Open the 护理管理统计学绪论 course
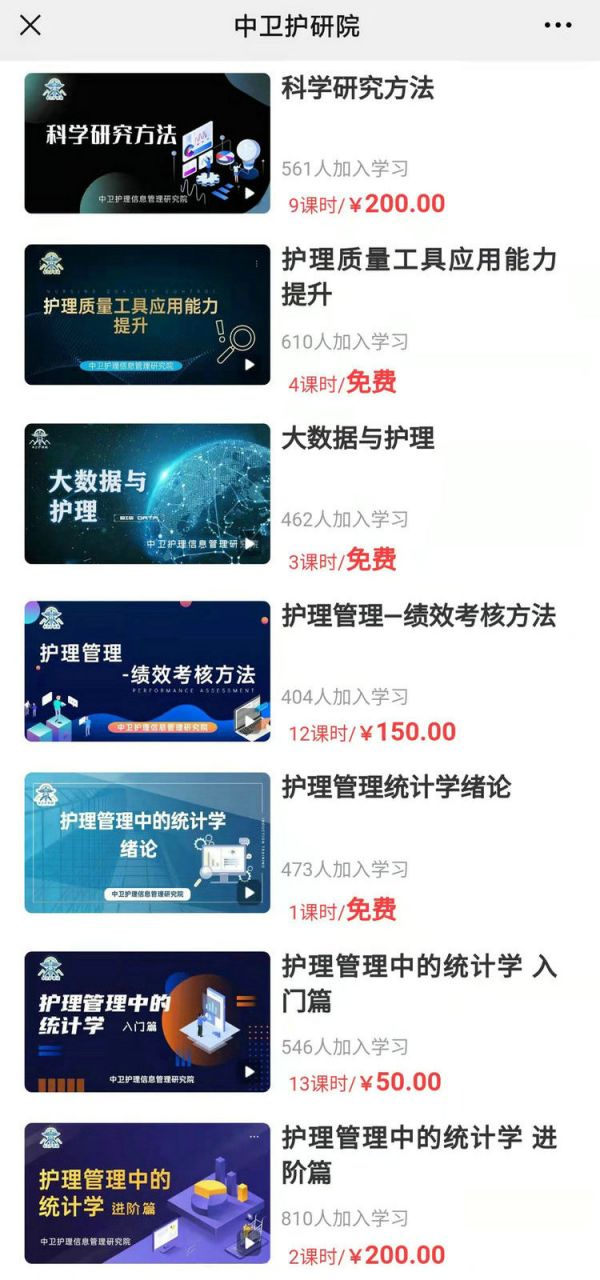Viewport: 600px width, 1280px height. coord(396,788)
